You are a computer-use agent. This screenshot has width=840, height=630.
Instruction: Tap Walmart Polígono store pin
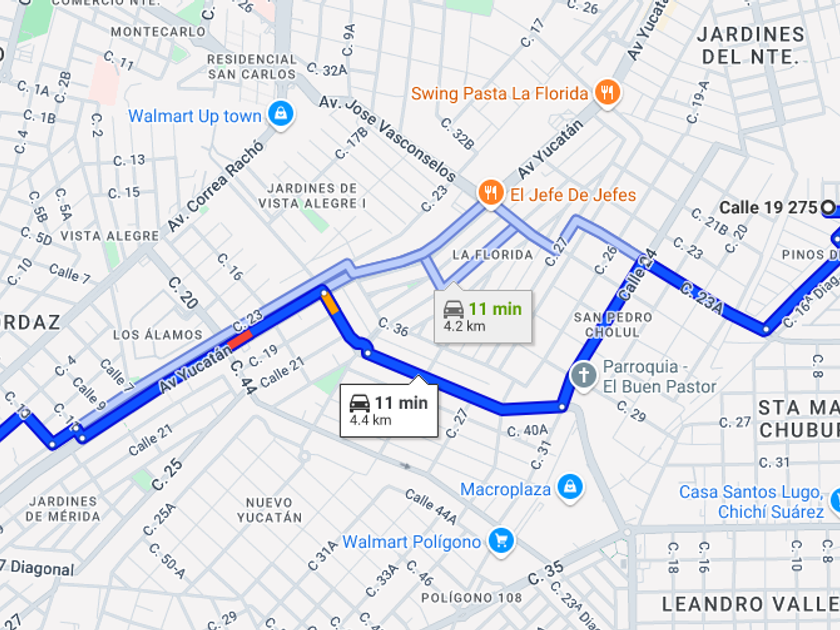pyautogui.click(x=501, y=542)
